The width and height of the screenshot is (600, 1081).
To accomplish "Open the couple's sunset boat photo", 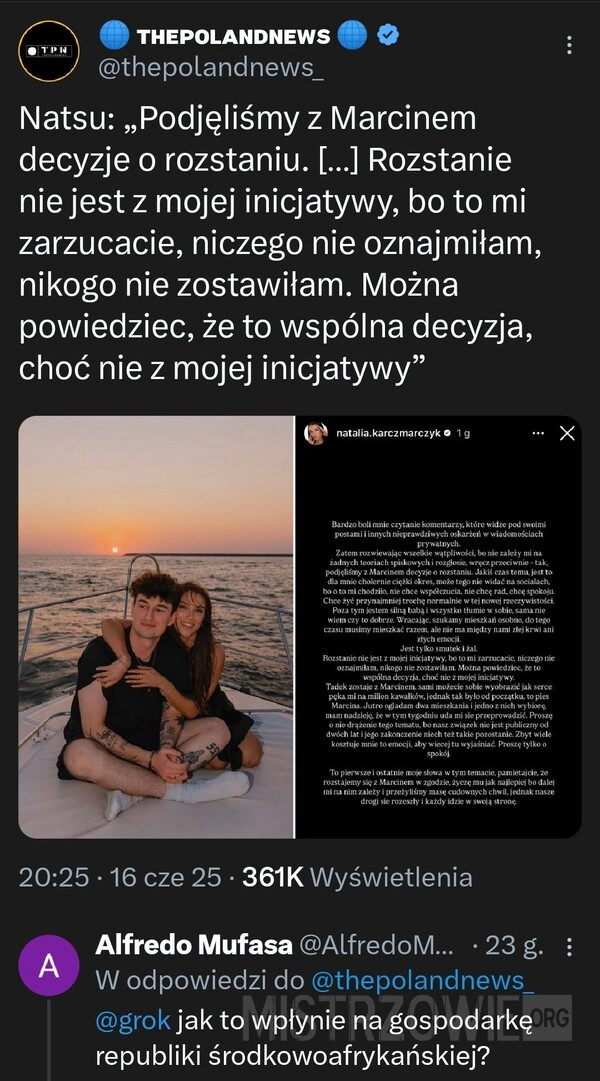I will click(x=156, y=627).
